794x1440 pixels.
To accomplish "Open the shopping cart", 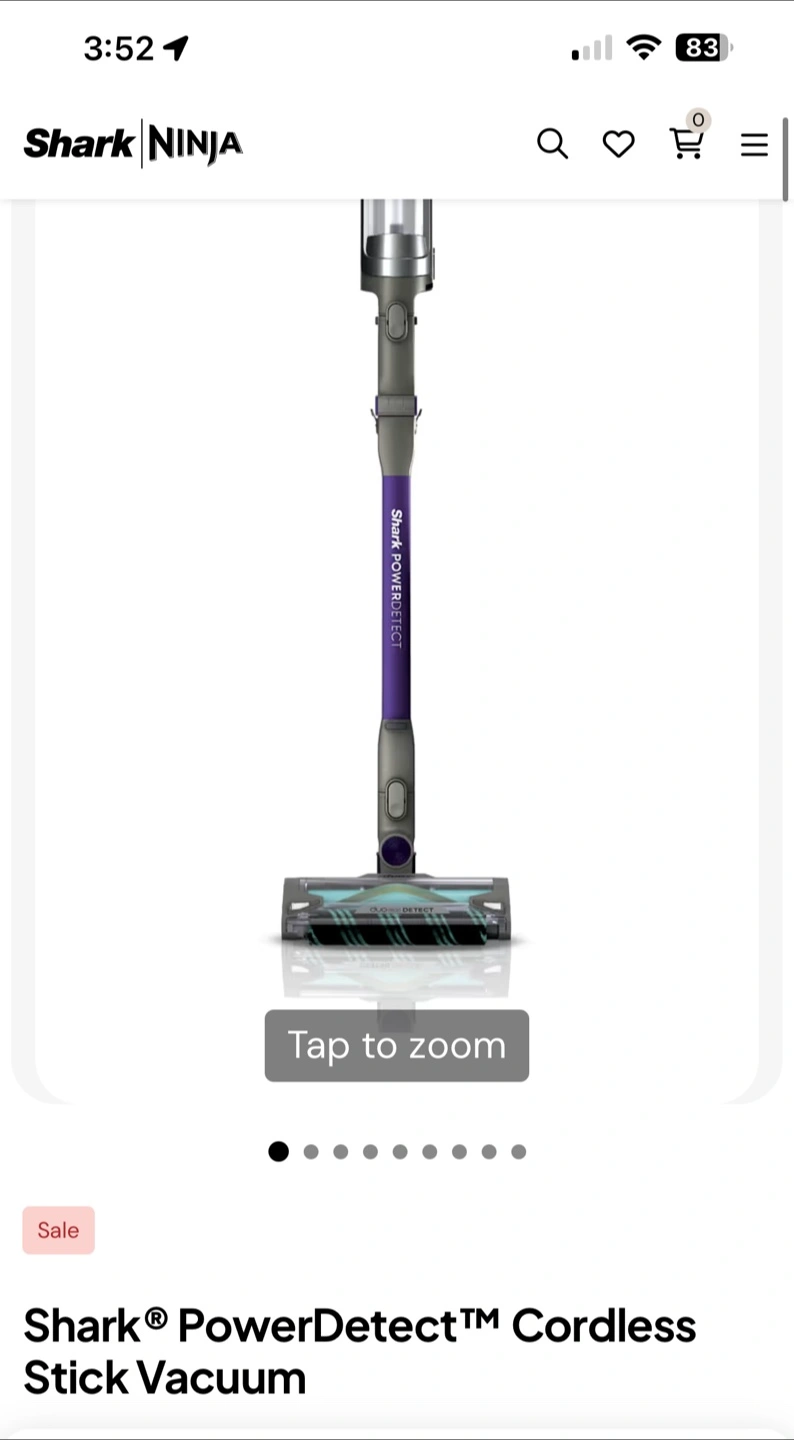I will (x=686, y=144).
